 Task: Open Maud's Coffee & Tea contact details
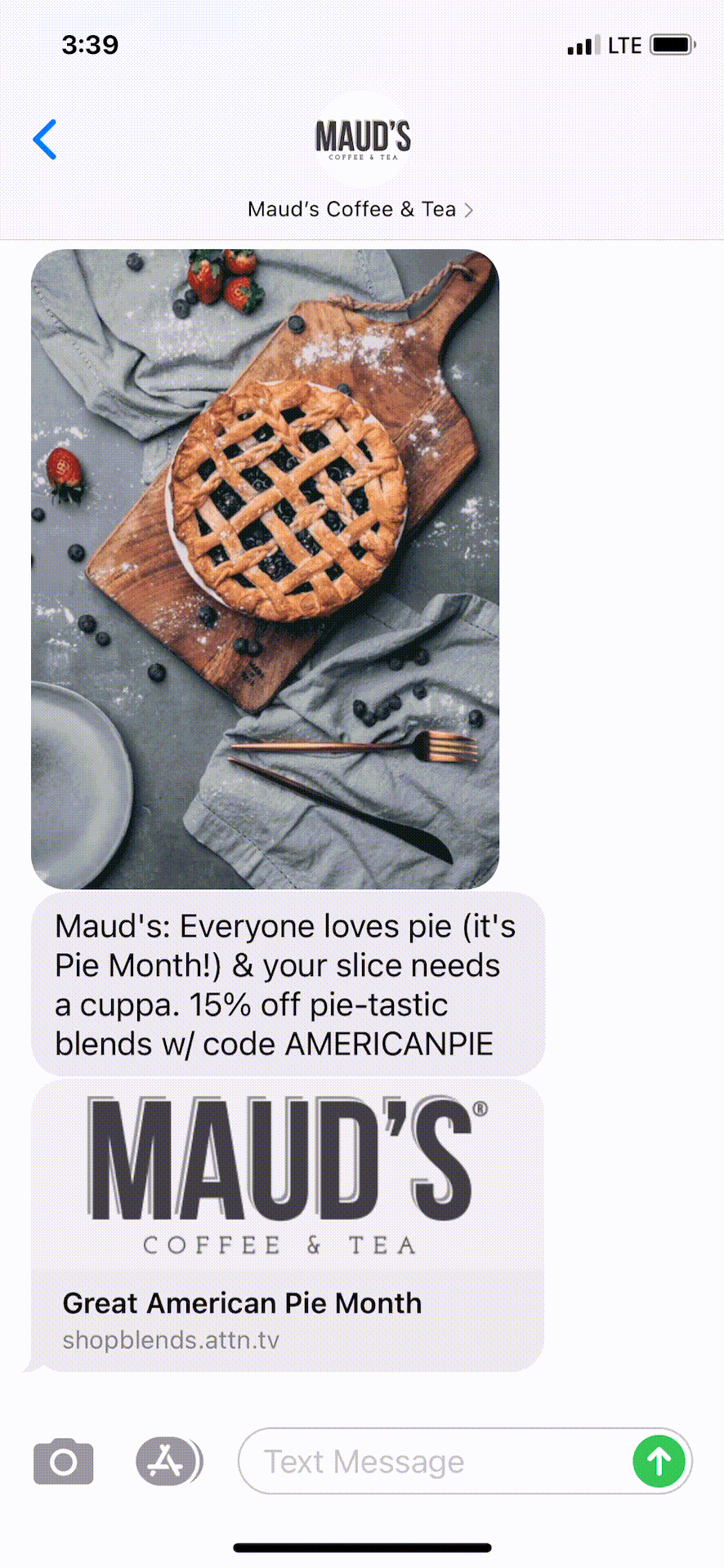click(x=360, y=209)
